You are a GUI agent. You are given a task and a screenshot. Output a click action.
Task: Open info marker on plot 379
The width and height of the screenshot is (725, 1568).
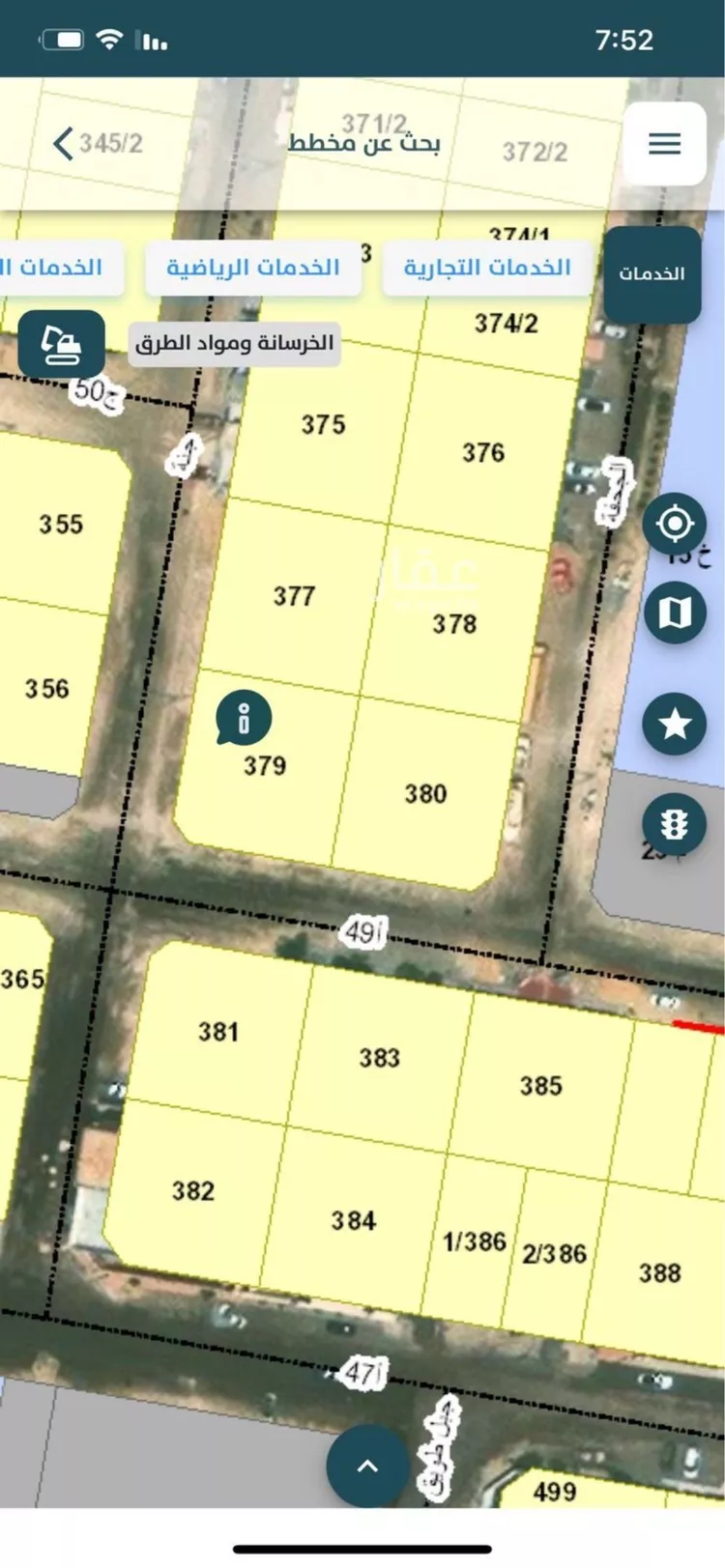click(x=244, y=718)
